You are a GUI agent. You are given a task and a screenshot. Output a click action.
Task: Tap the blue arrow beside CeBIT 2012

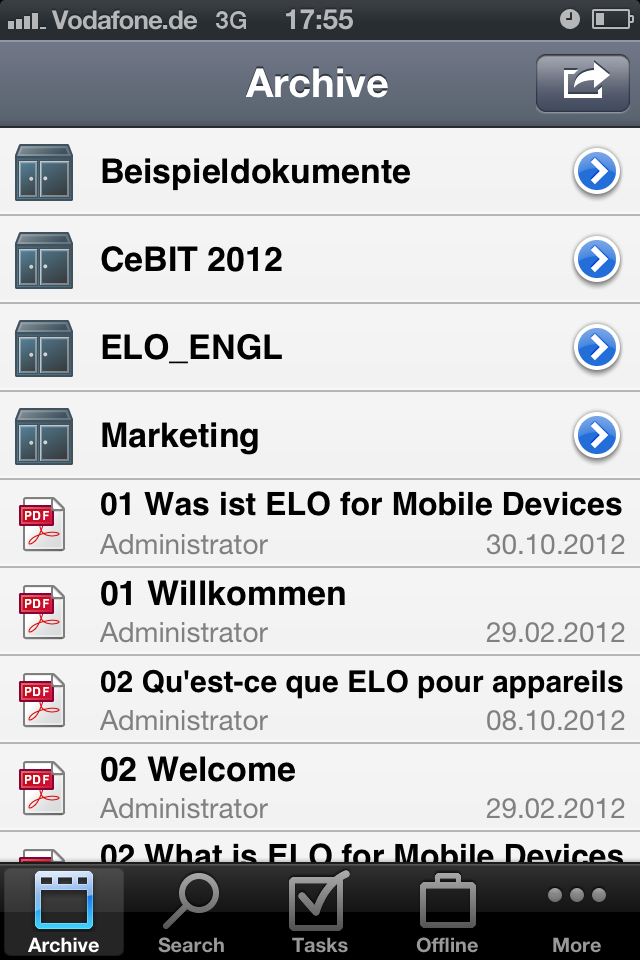click(597, 260)
